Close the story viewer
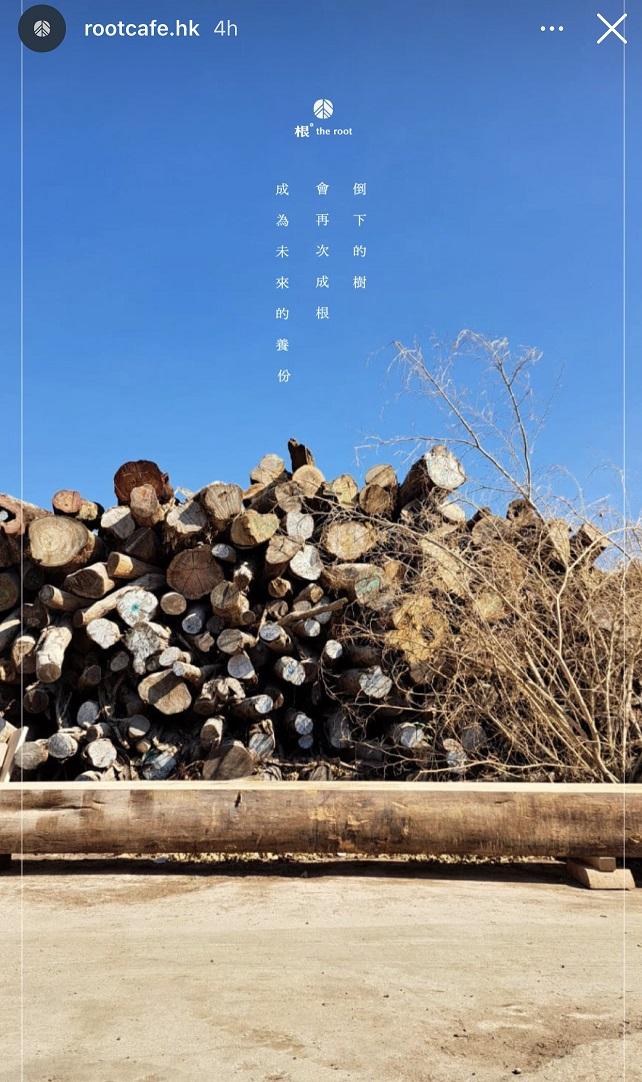Image resolution: width=642 pixels, height=1082 pixels. (611, 29)
